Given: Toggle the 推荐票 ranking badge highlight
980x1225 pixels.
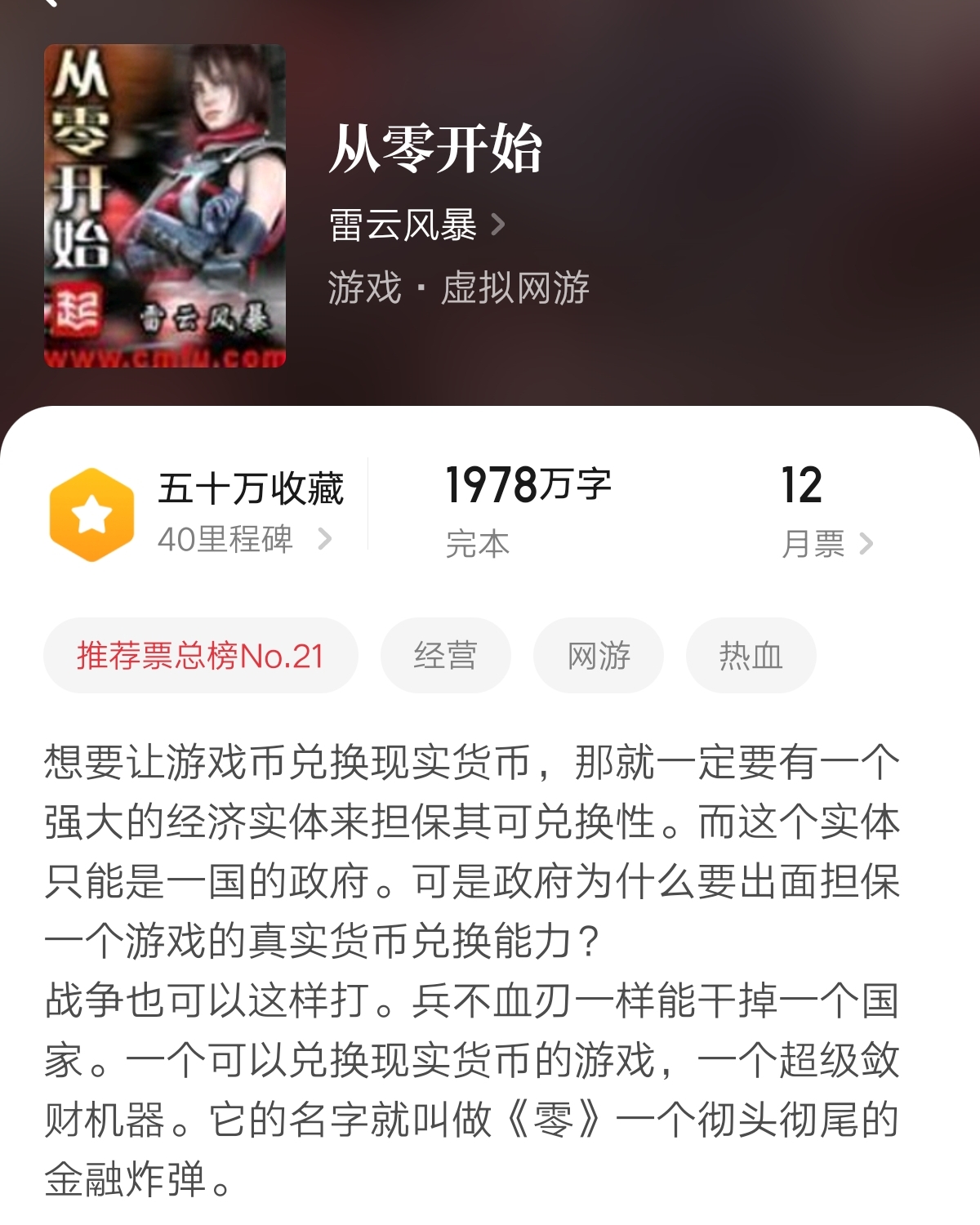Looking at the screenshot, I should click(x=200, y=655).
